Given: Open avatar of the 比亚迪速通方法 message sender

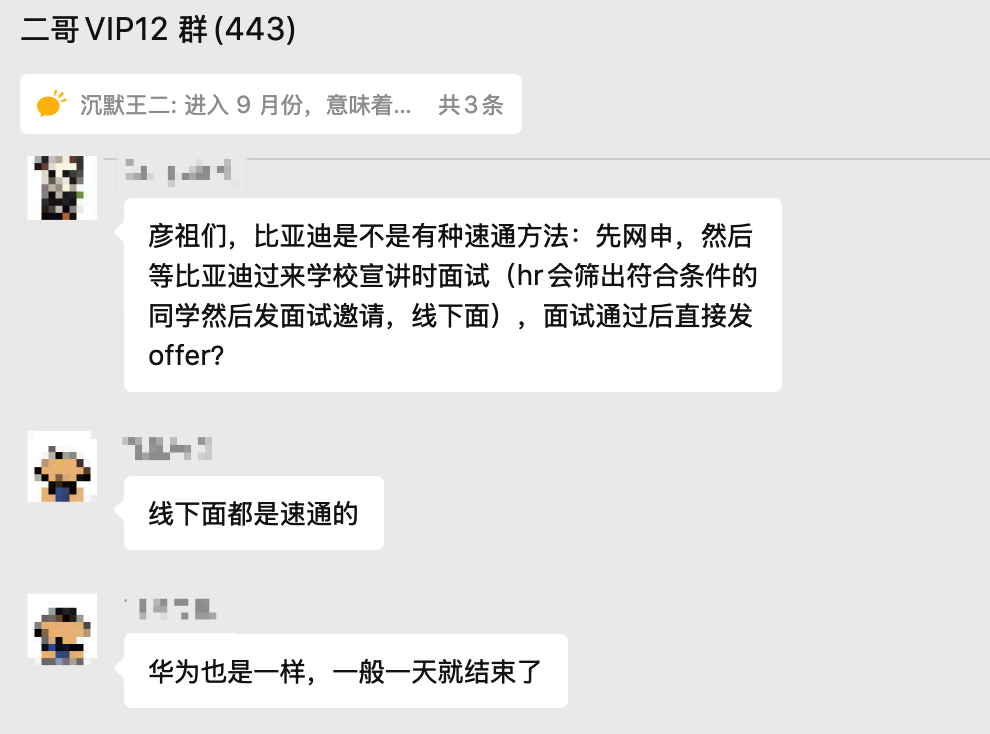Looking at the screenshot, I should tap(62, 188).
